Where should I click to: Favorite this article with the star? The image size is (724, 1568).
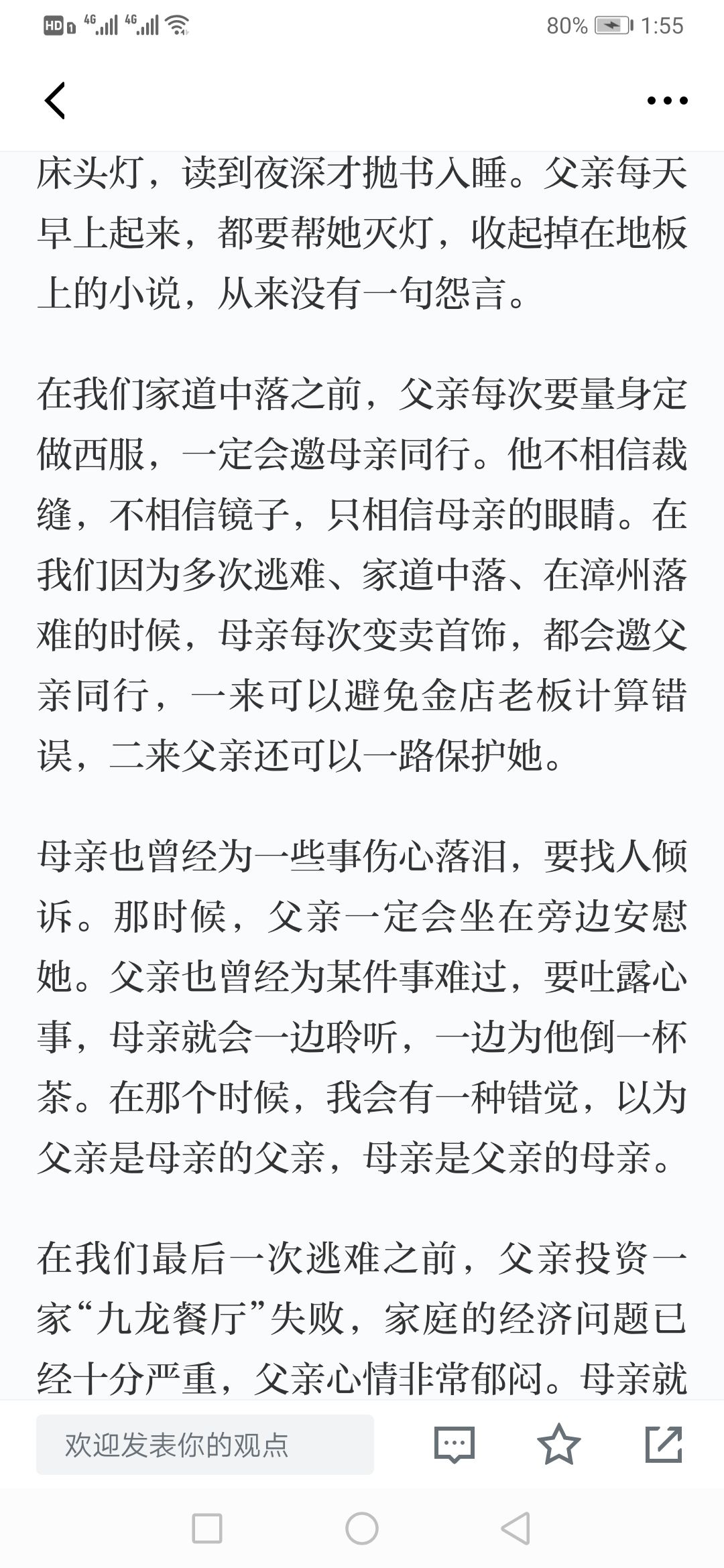(x=558, y=1444)
